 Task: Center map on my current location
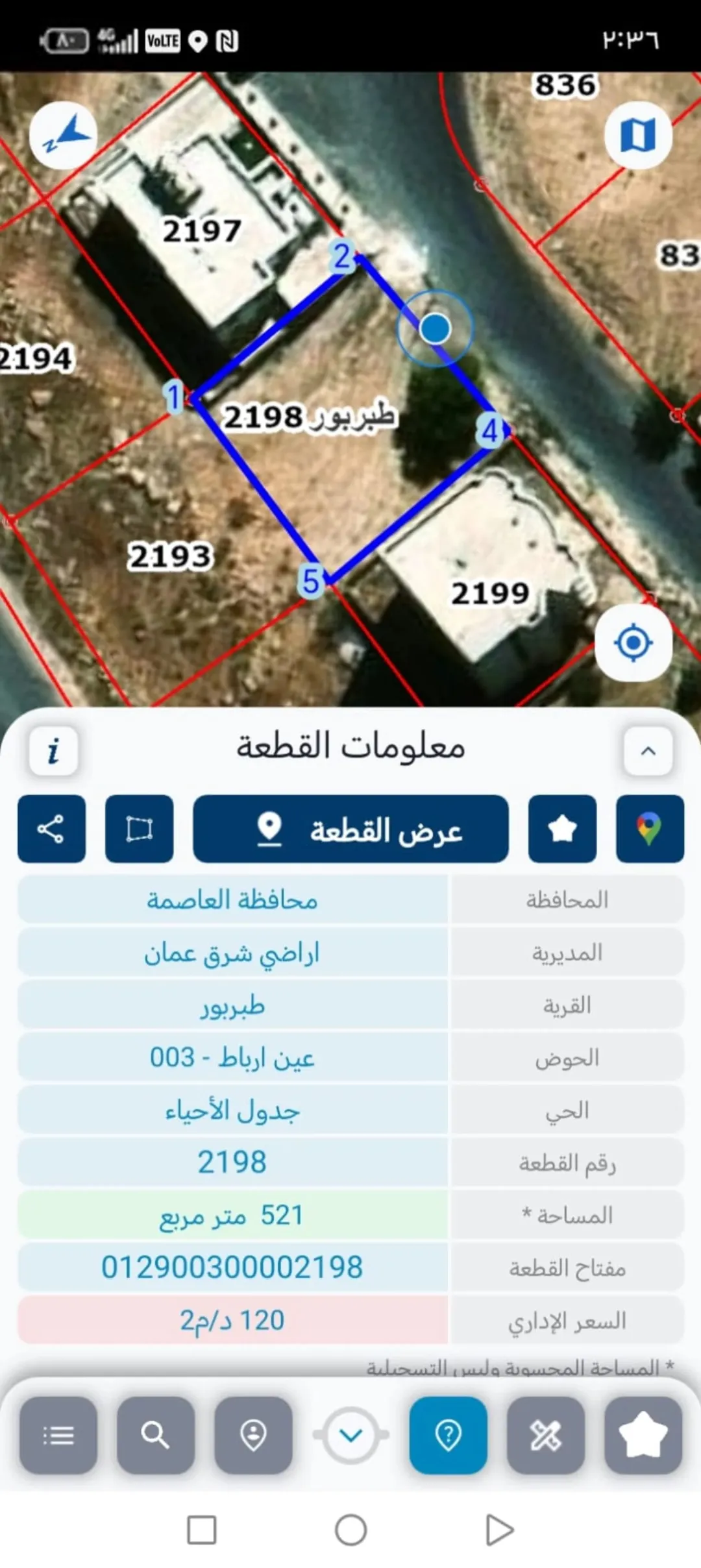click(x=633, y=643)
